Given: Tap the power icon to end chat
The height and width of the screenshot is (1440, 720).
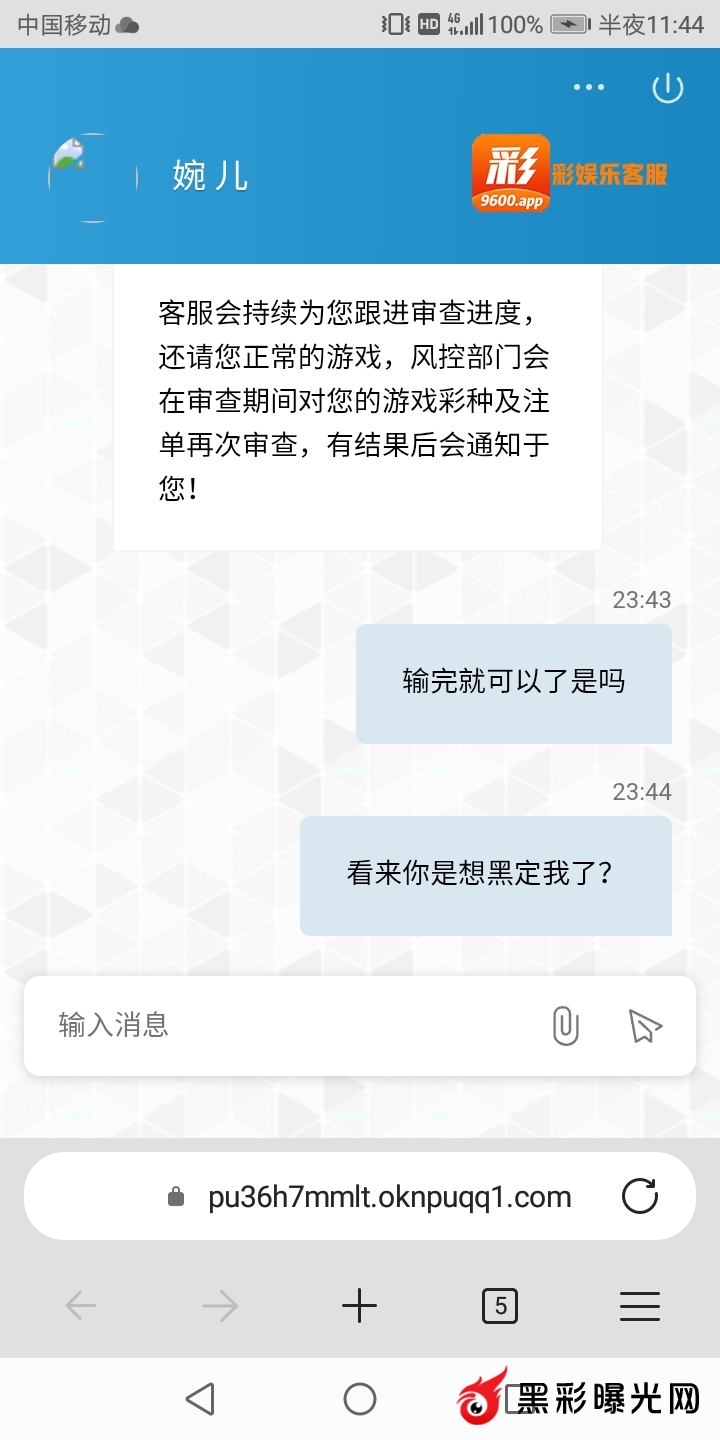Looking at the screenshot, I should pyautogui.click(x=667, y=88).
